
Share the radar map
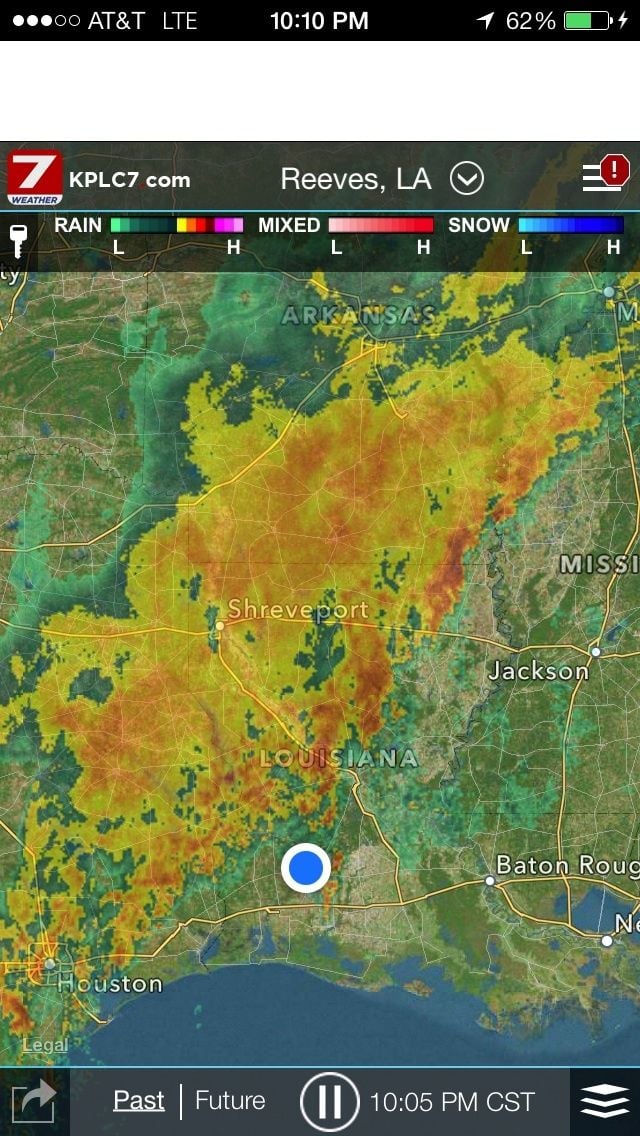pos(34,1102)
